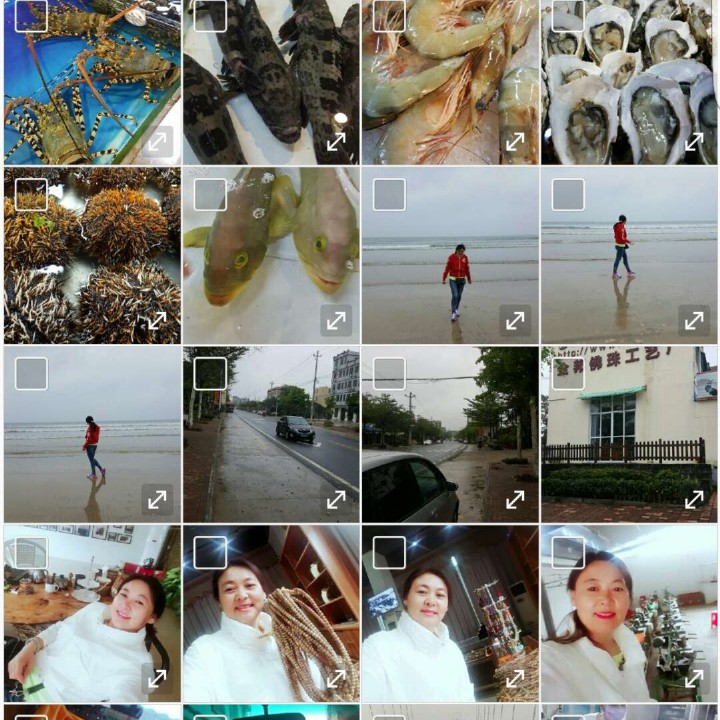
Task: Tick the checkbox on the oysters photo
Action: pos(568,15)
